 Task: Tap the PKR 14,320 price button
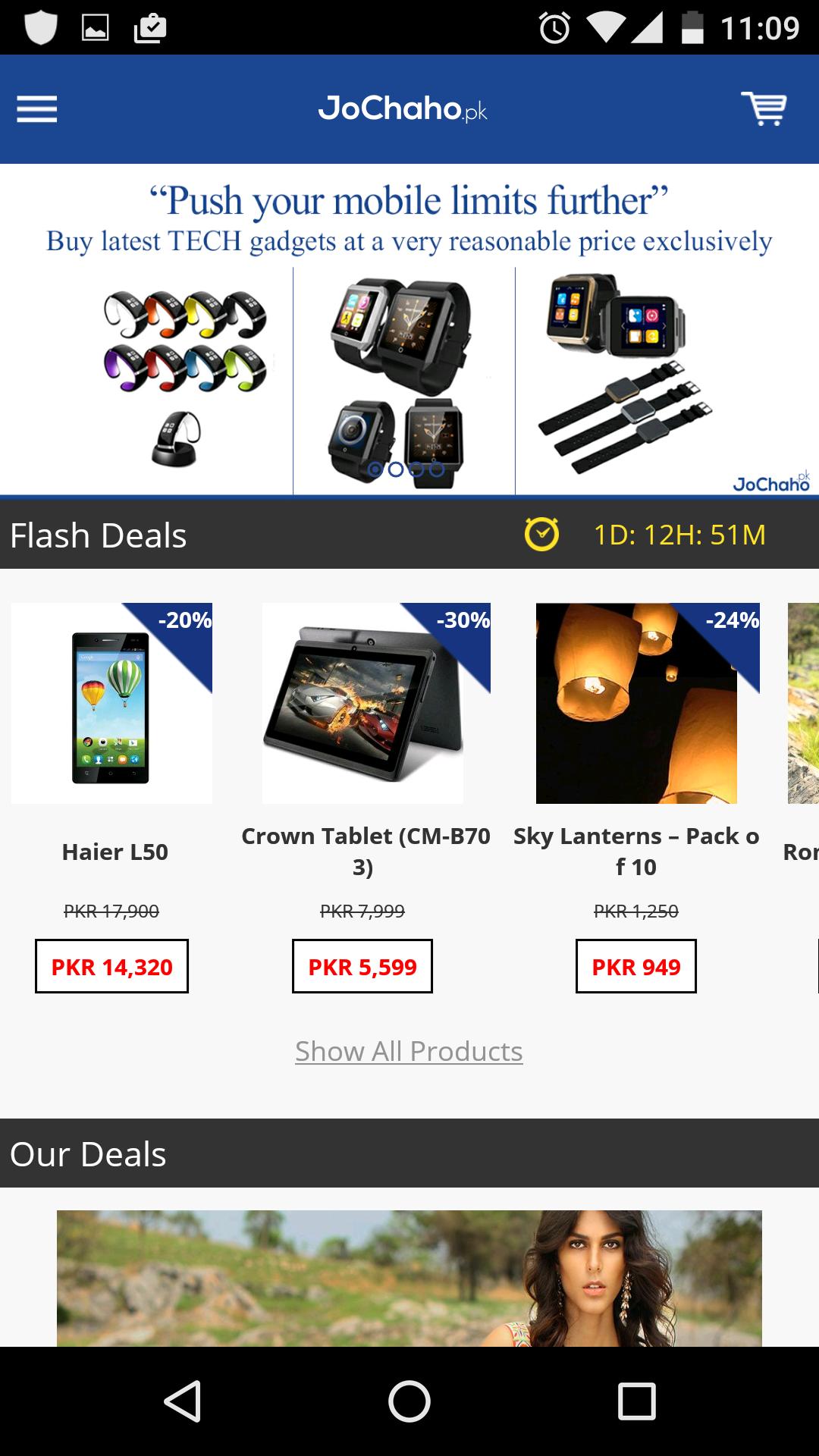click(x=111, y=966)
